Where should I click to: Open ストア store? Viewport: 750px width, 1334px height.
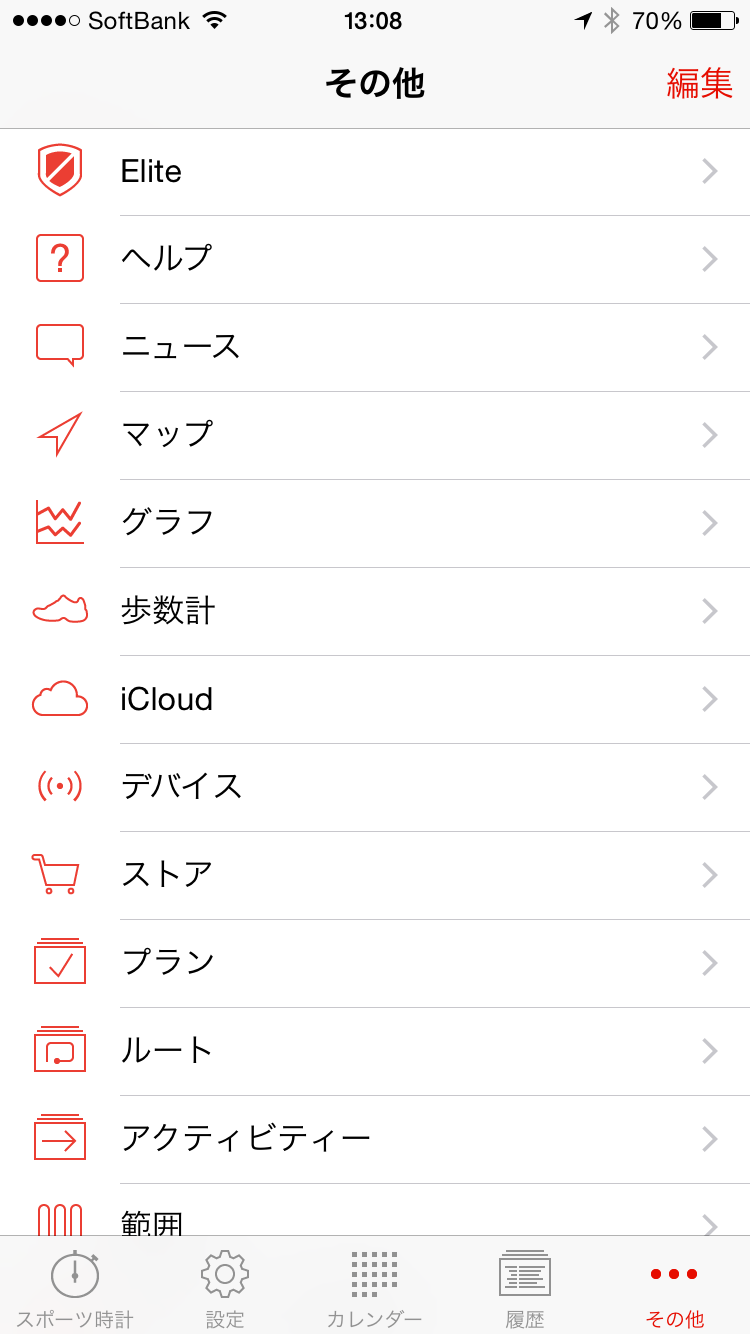375,875
